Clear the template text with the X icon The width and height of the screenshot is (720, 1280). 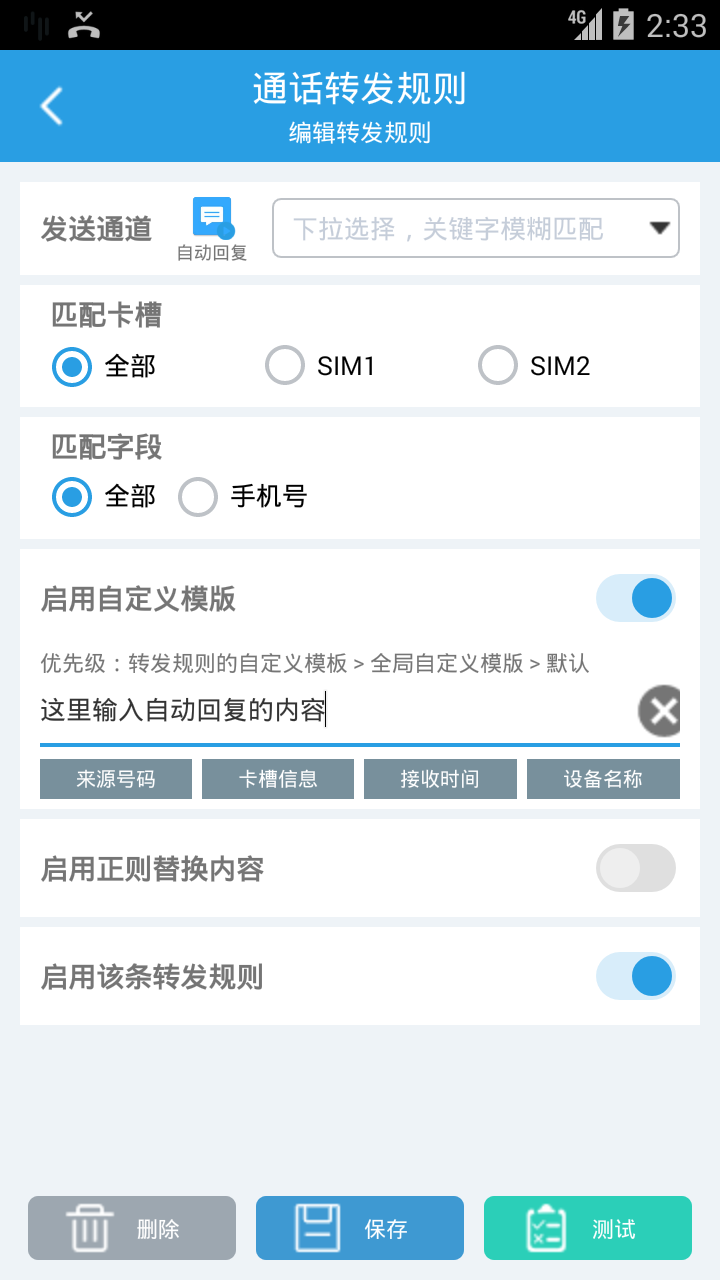point(660,711)
